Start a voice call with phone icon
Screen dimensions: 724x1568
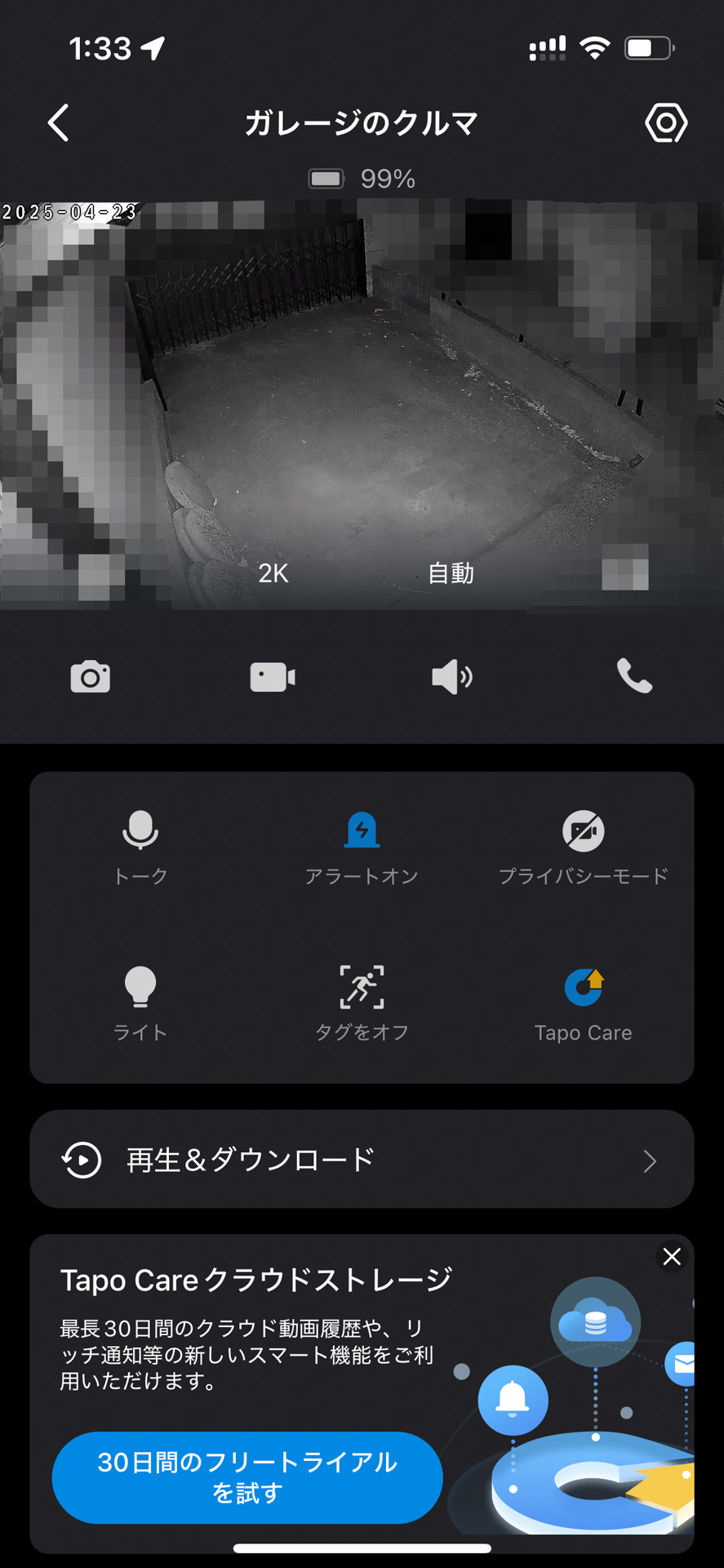(x=634, y=677)
